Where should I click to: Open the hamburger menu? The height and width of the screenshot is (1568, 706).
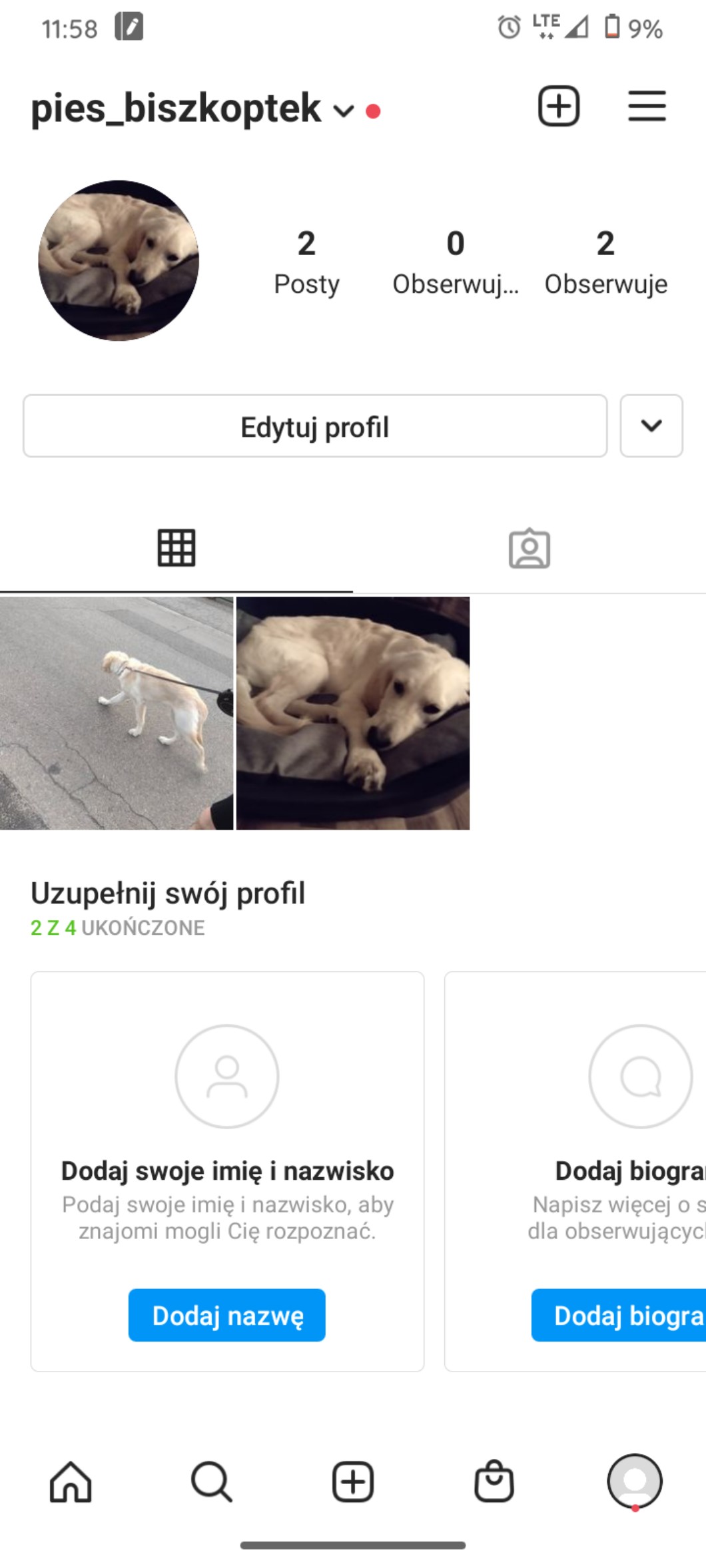pyautogui.click(x=646, y=107)
